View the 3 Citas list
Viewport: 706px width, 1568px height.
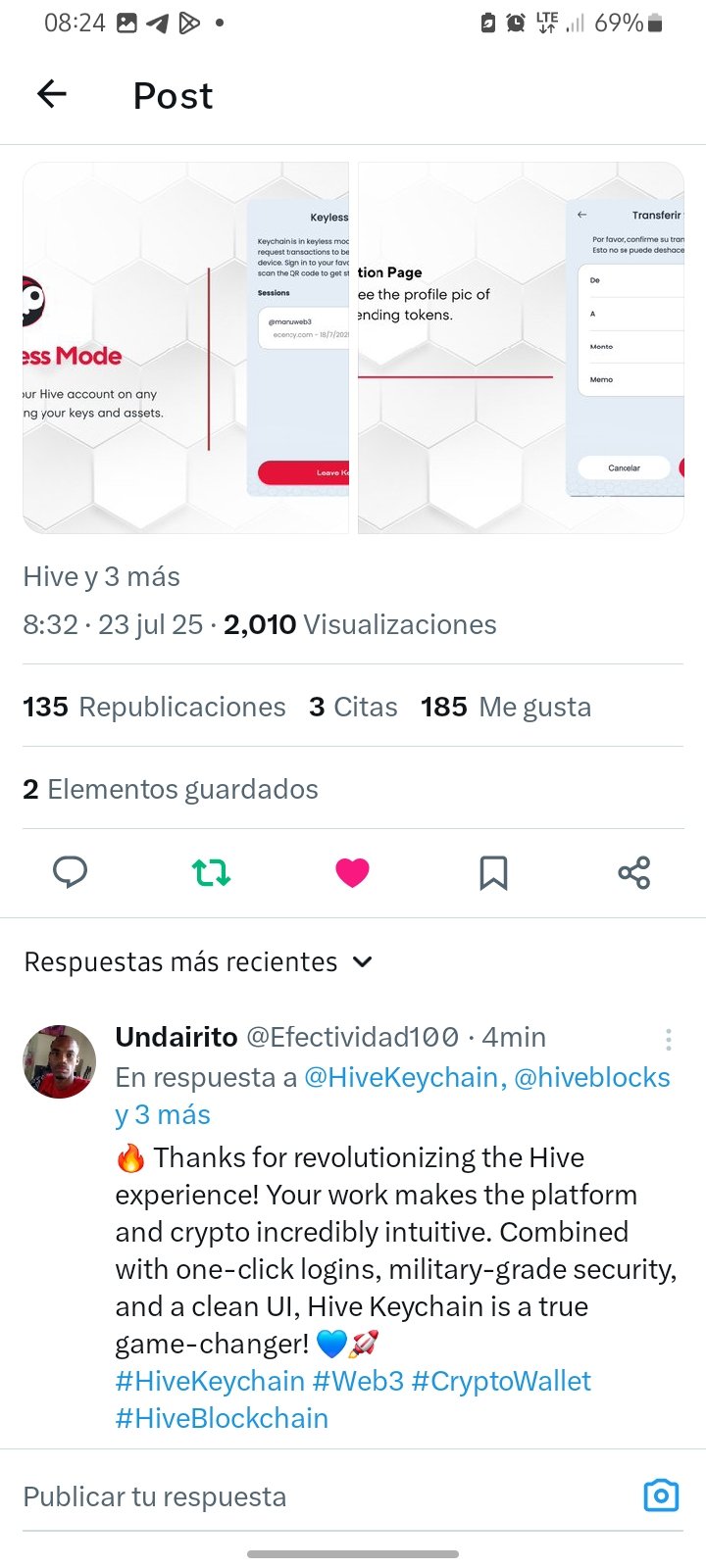[x=353, y=707]
